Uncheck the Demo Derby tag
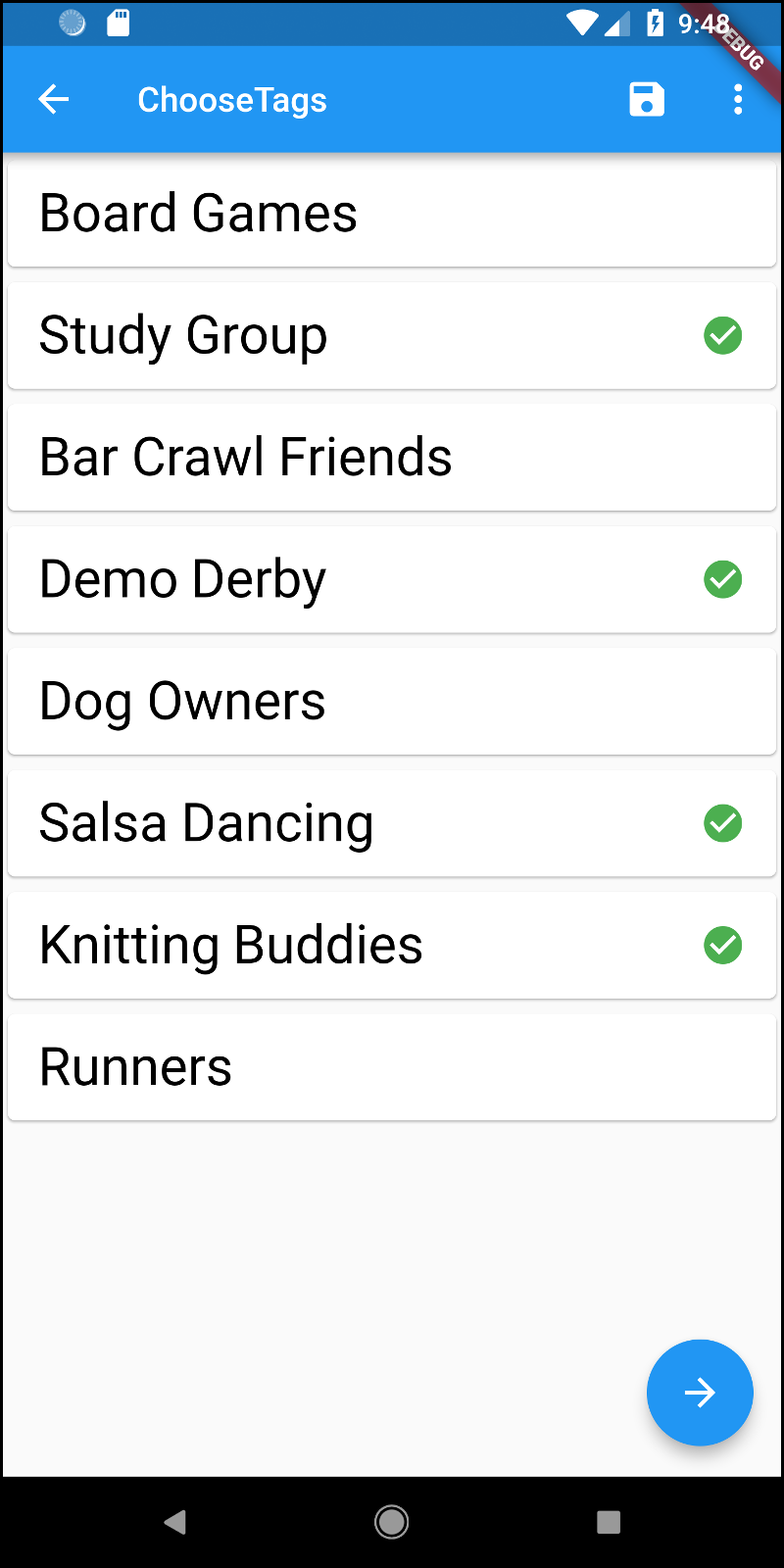 [x=392, y=579]
